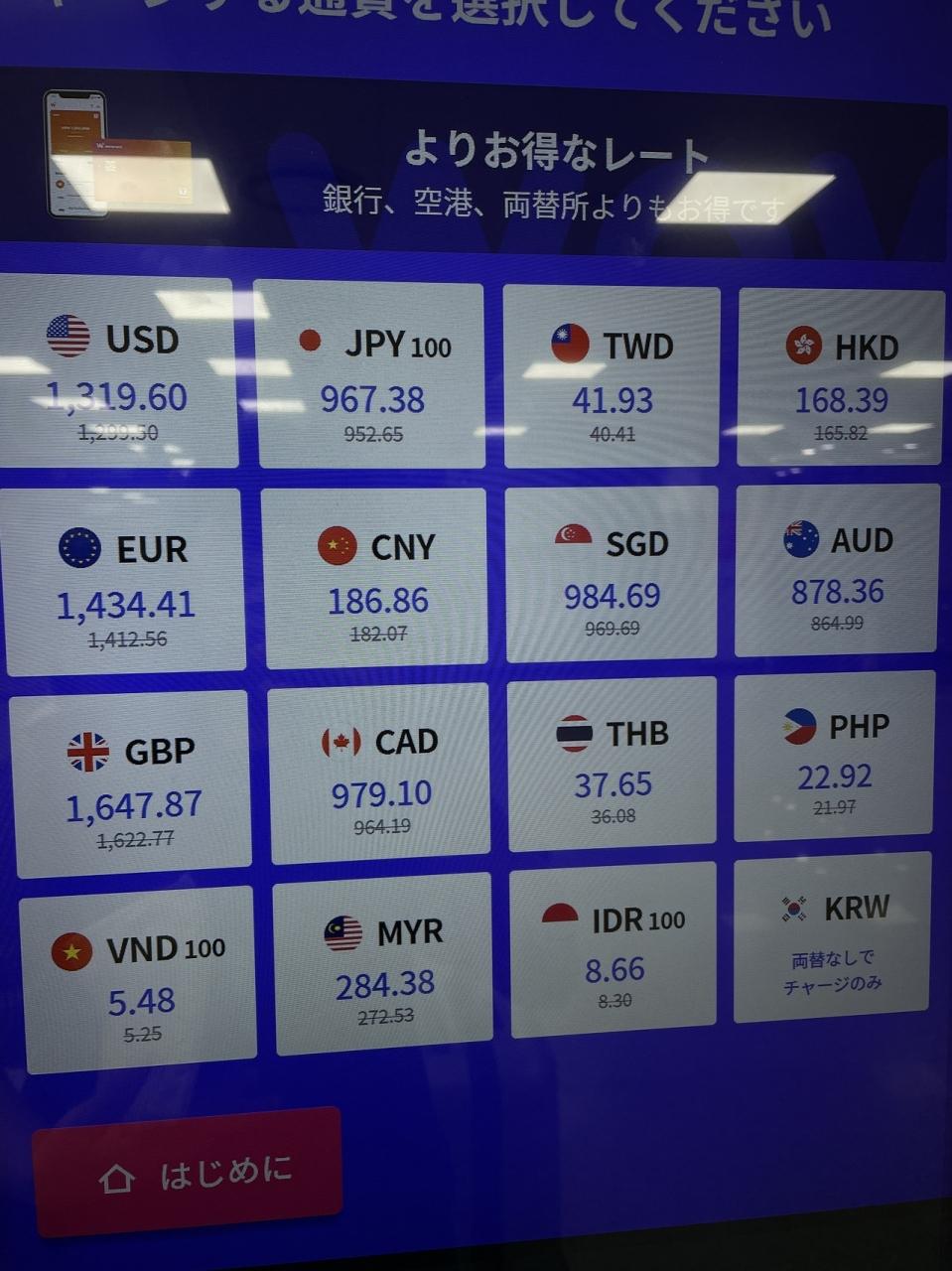Viewport: 952px width, 1271px height.
Task: Tap the TWD currency card
Action: (612, 377)
